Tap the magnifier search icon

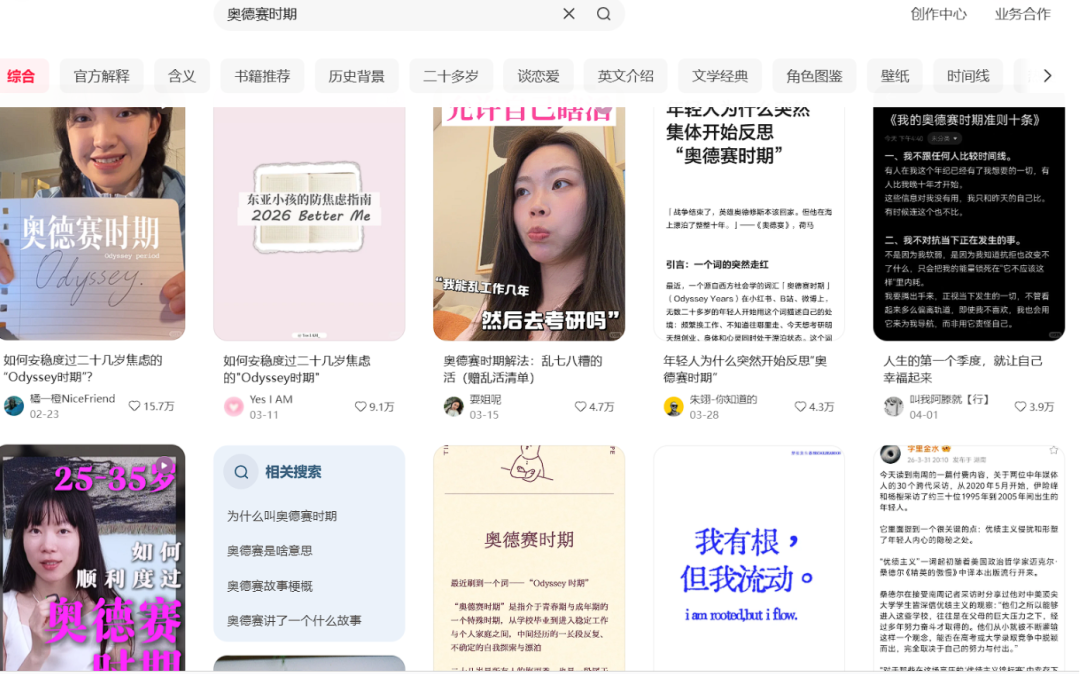(604, 14)
